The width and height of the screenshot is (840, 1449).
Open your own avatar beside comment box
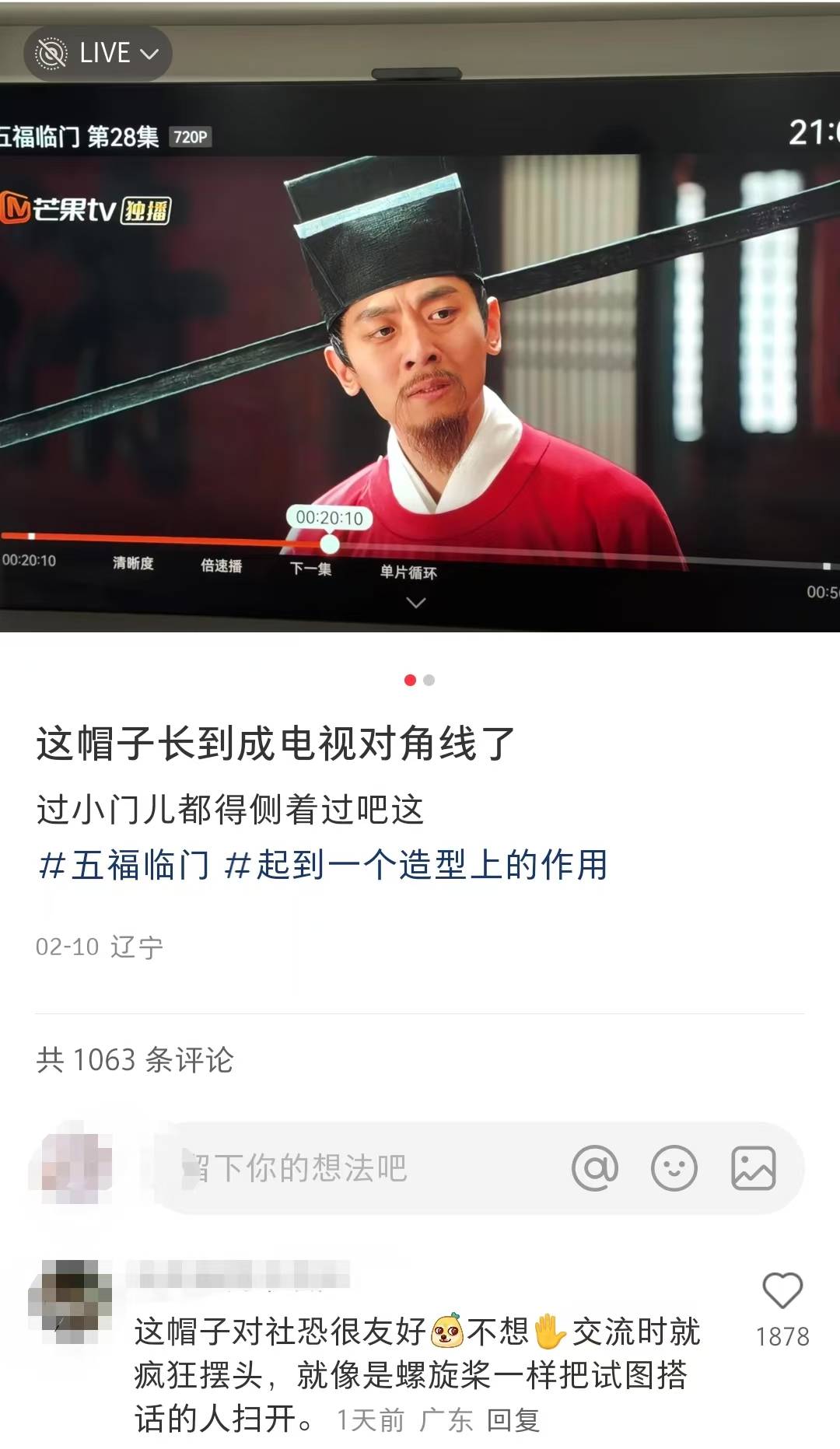(x=72, y=1167)
